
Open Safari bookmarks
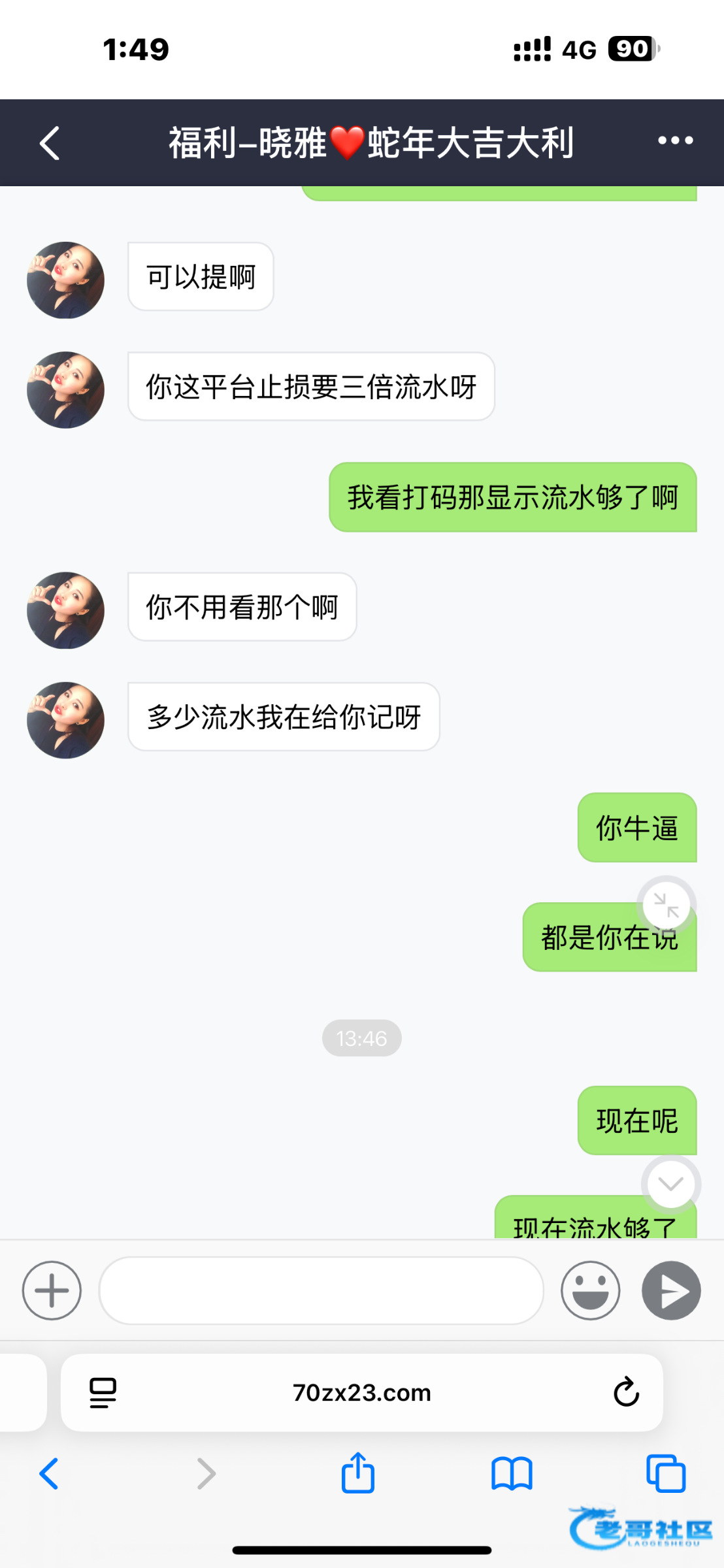click(512, 1474)
